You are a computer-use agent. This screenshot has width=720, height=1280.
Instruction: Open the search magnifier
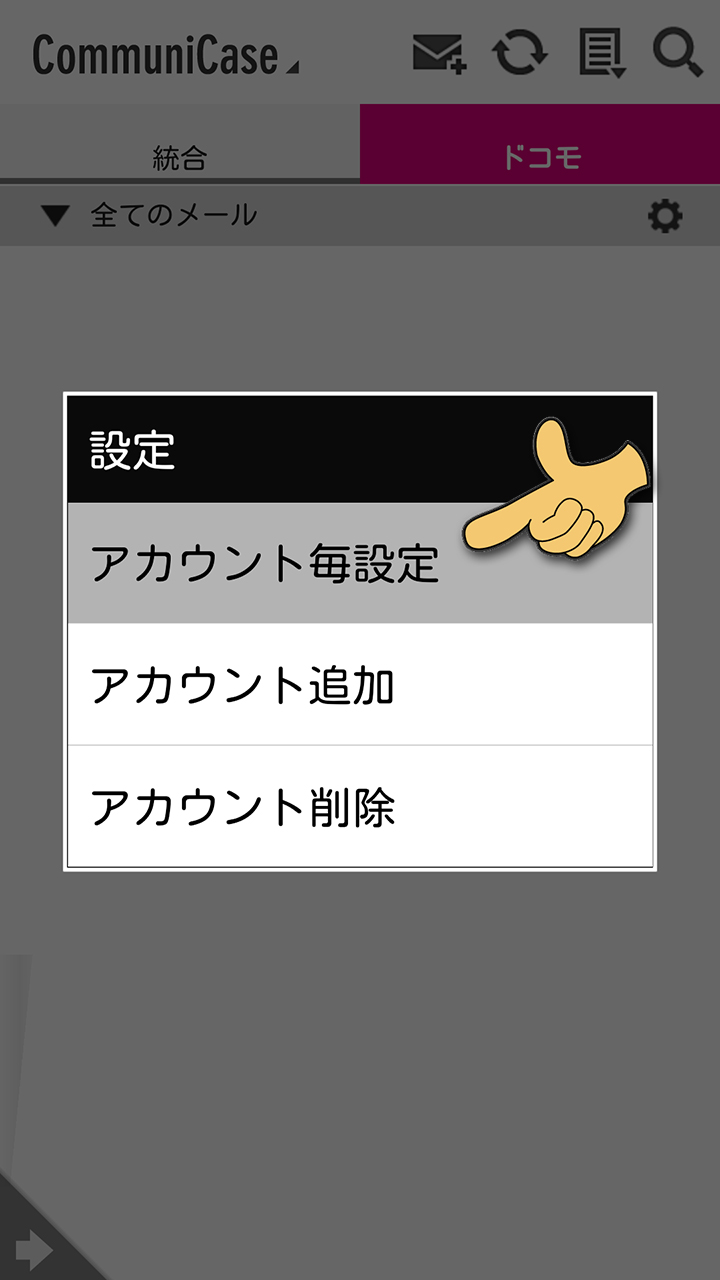coord(678,53)
